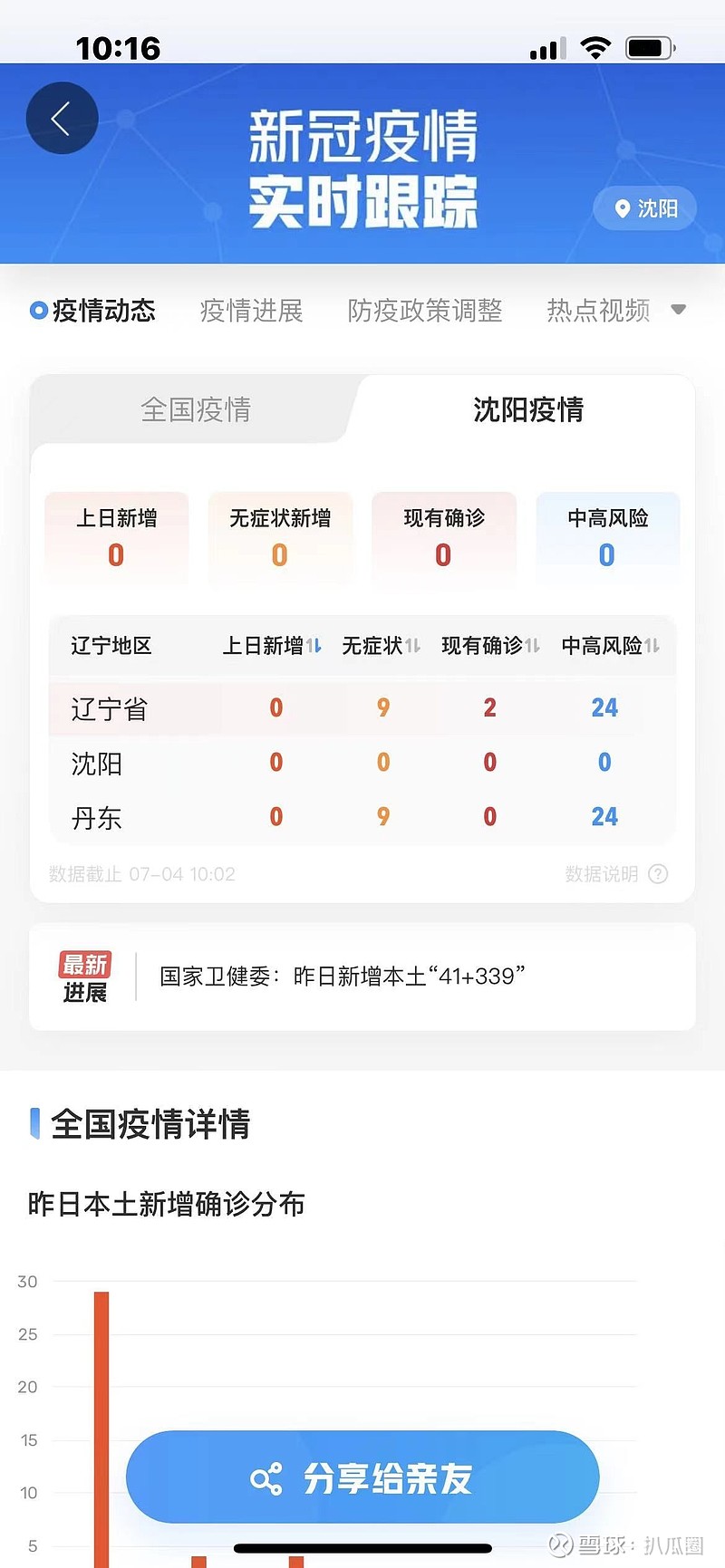Change the location from 沈阳
Viewport: 725px width, 1568px height.
click(644, 208)
